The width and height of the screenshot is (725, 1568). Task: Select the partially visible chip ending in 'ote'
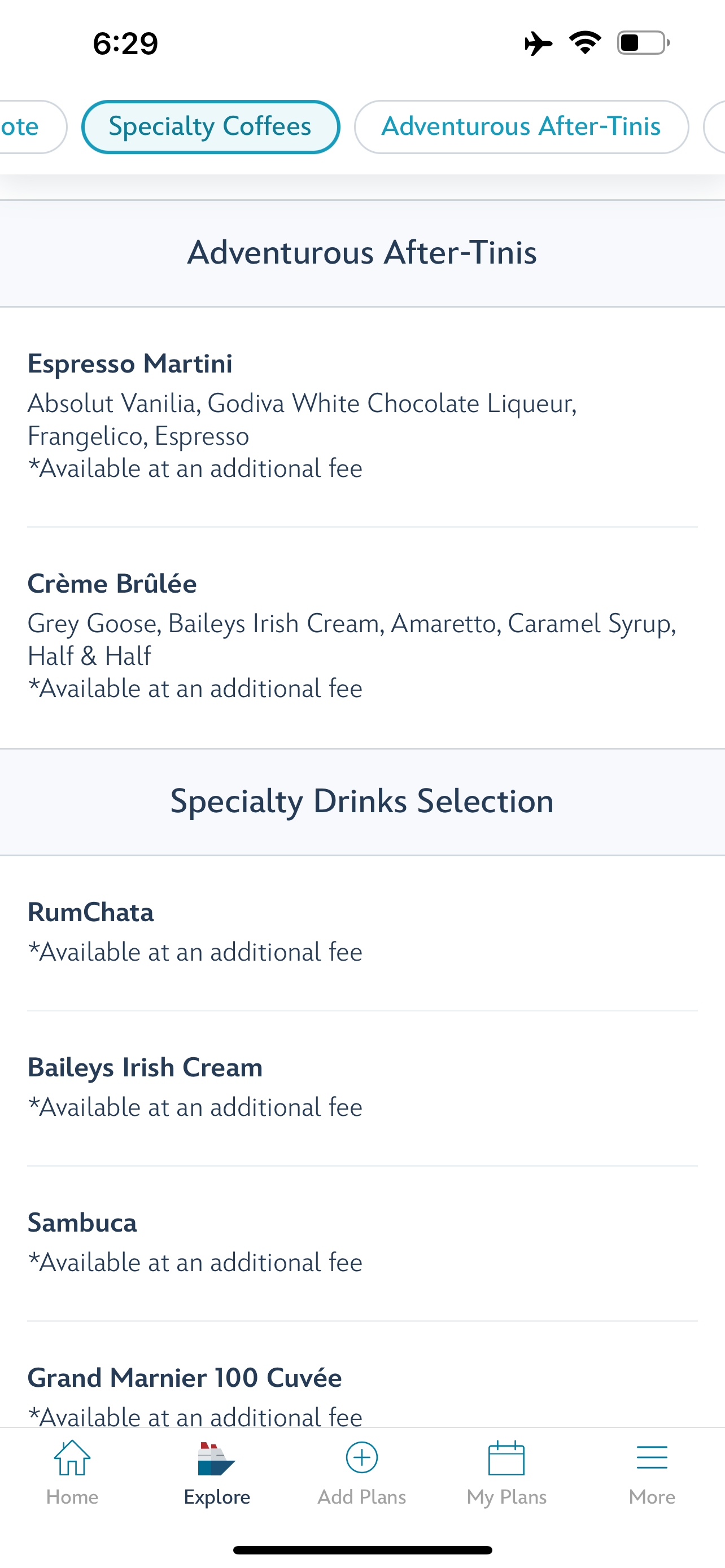coord(30,126)
